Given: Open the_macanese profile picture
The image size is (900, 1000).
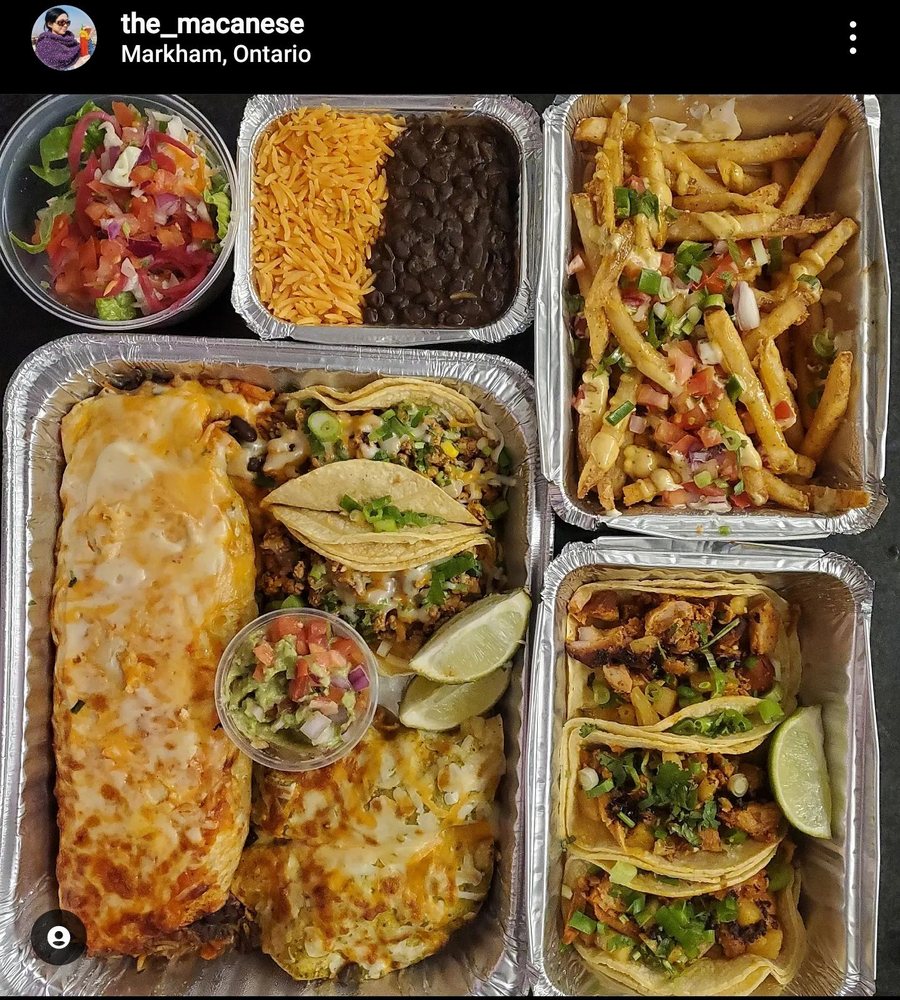Looking at the screenshot, I should coord(64,38).
